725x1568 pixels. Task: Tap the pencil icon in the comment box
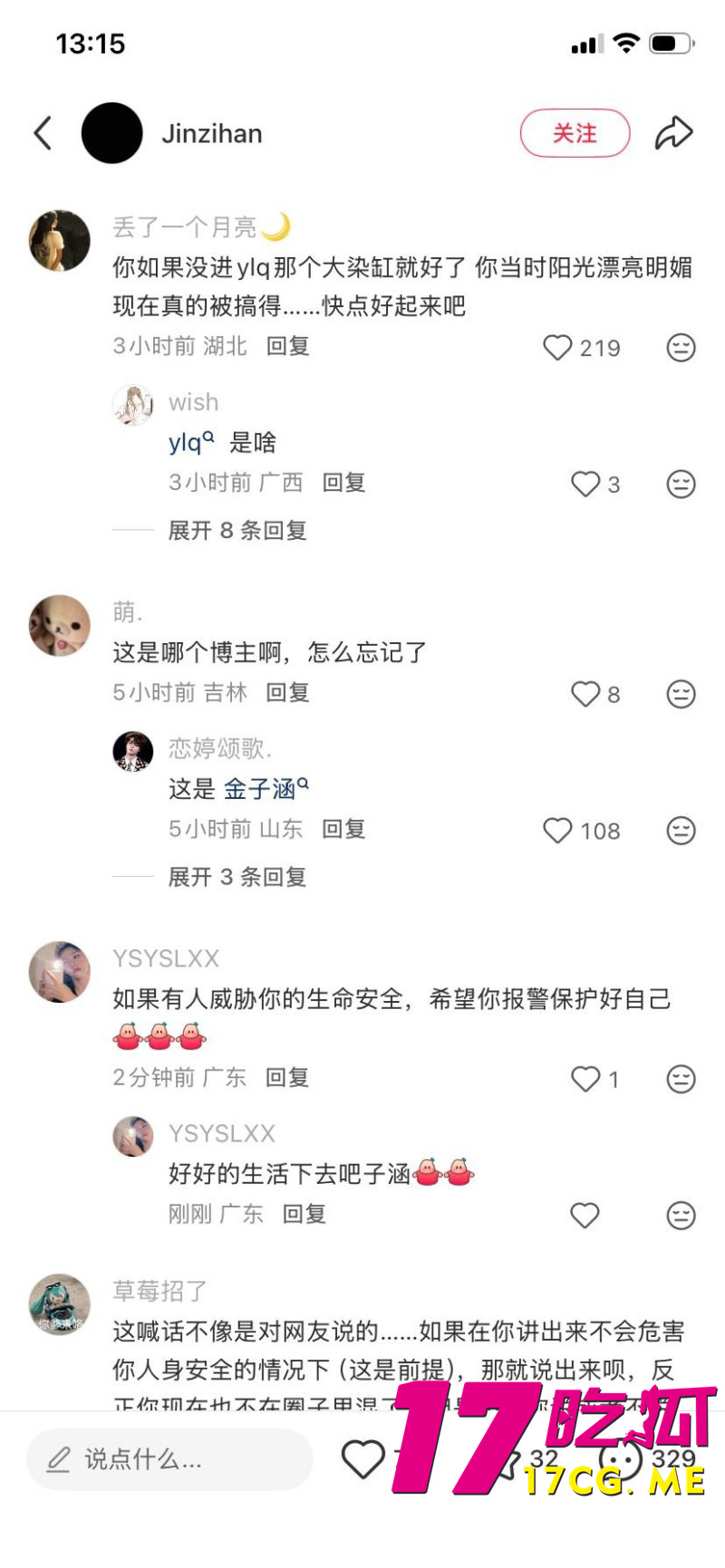tap(60, 1459)
